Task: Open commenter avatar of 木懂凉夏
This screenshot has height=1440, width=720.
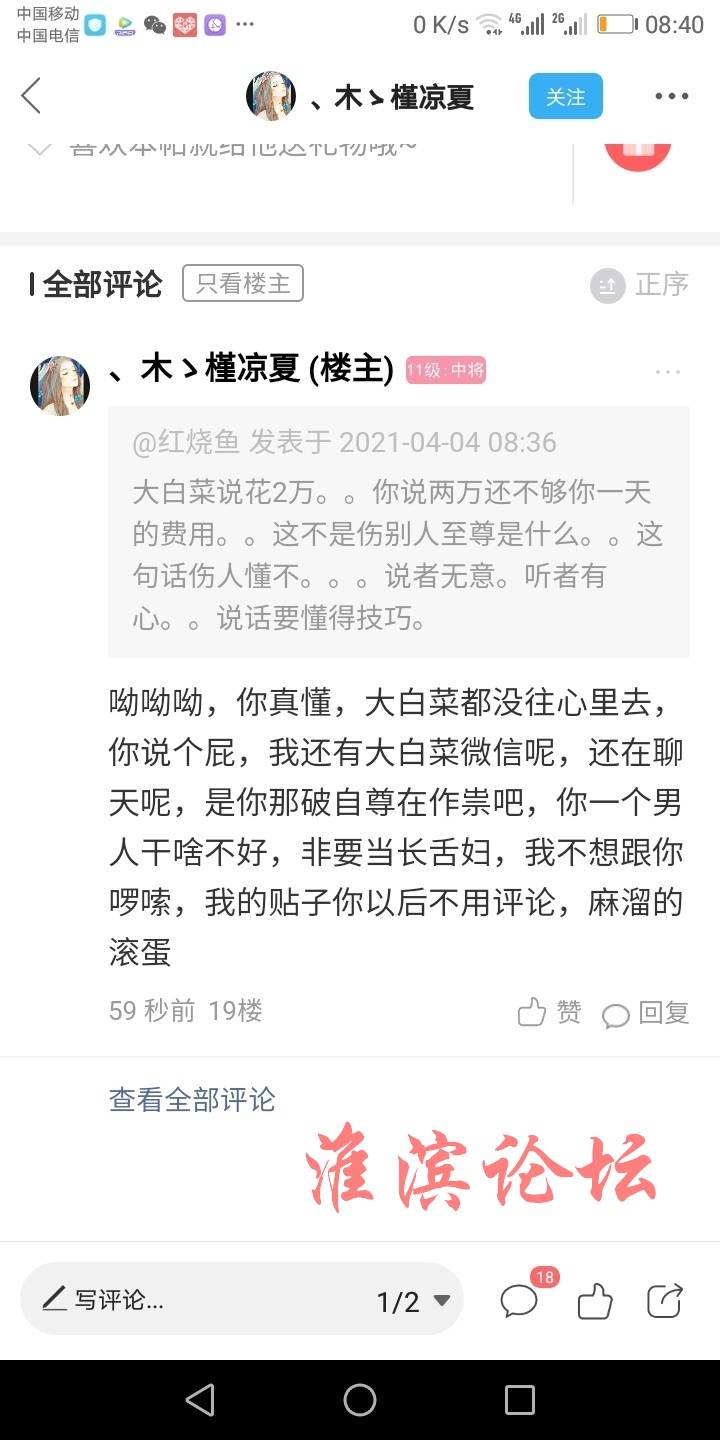Action: tap(60, 385)
